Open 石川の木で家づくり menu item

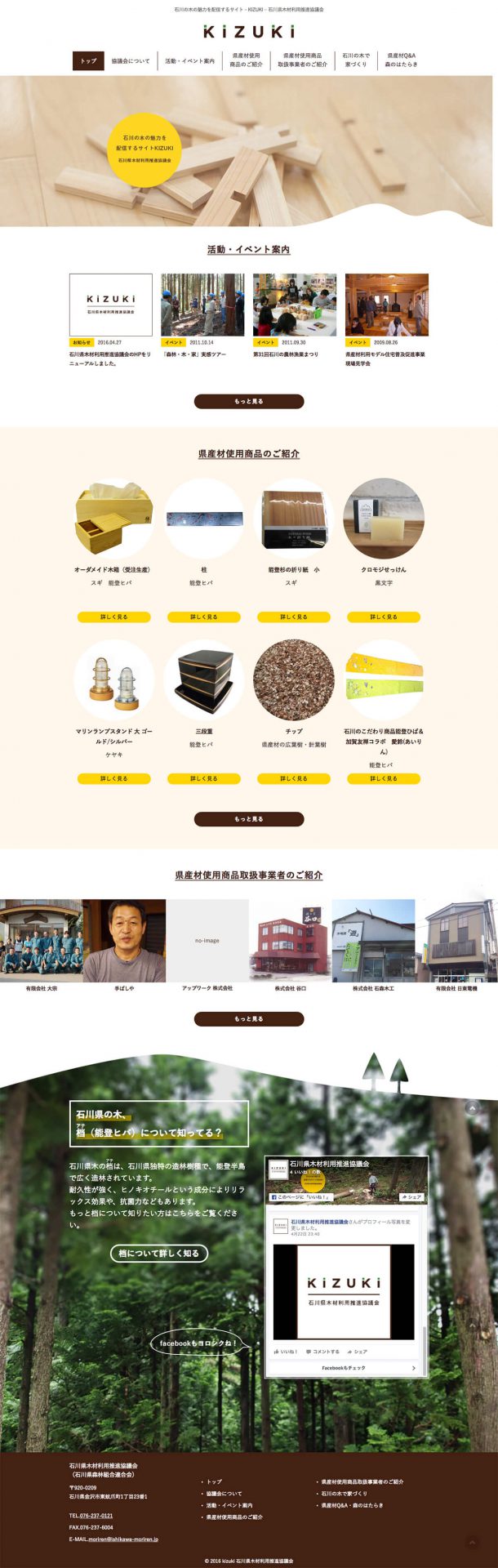pyautogui.click(x=356, y=60)
